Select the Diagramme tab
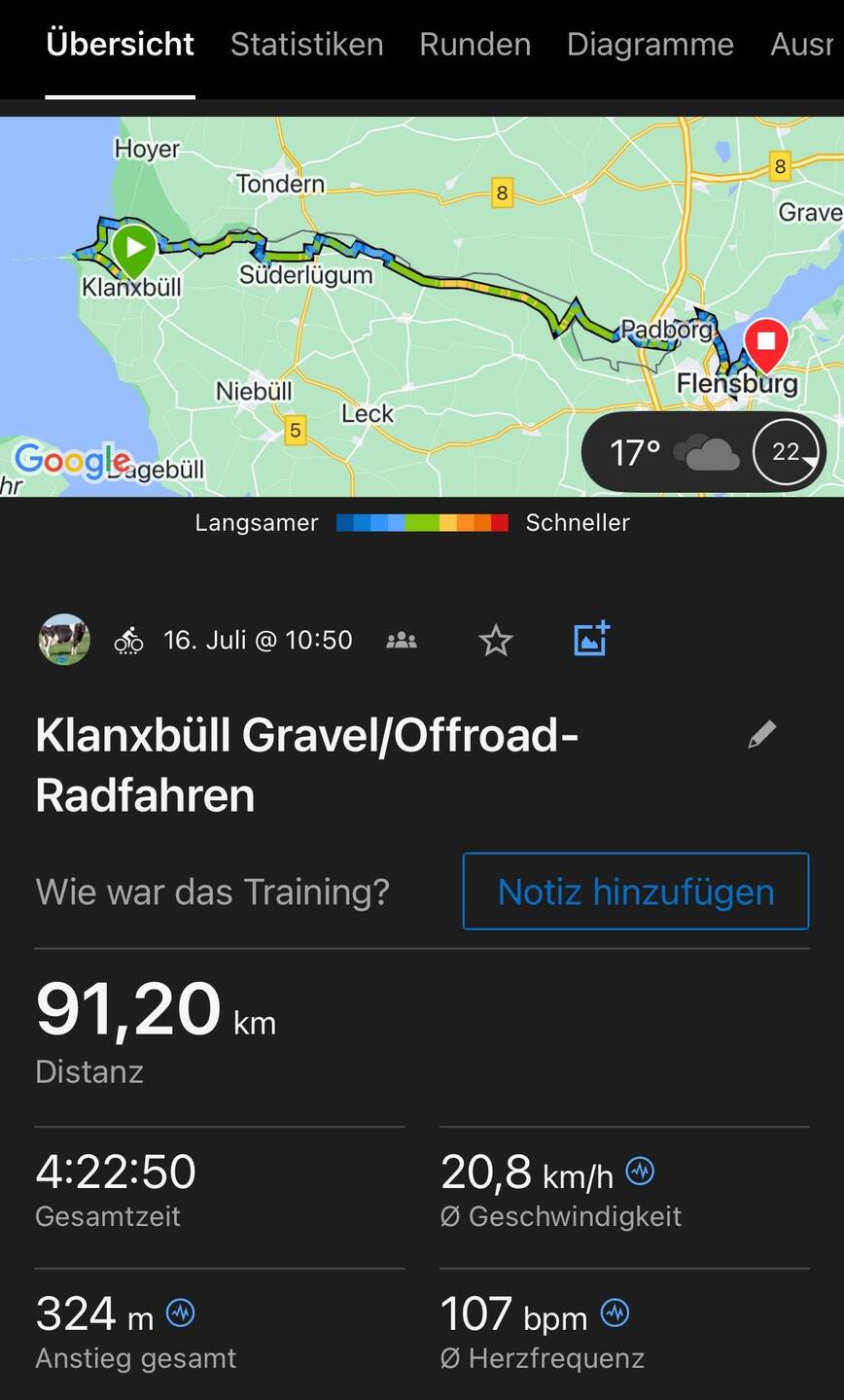Image resolution: width=844 pixels, height=1400 pixels. point(650,45)
